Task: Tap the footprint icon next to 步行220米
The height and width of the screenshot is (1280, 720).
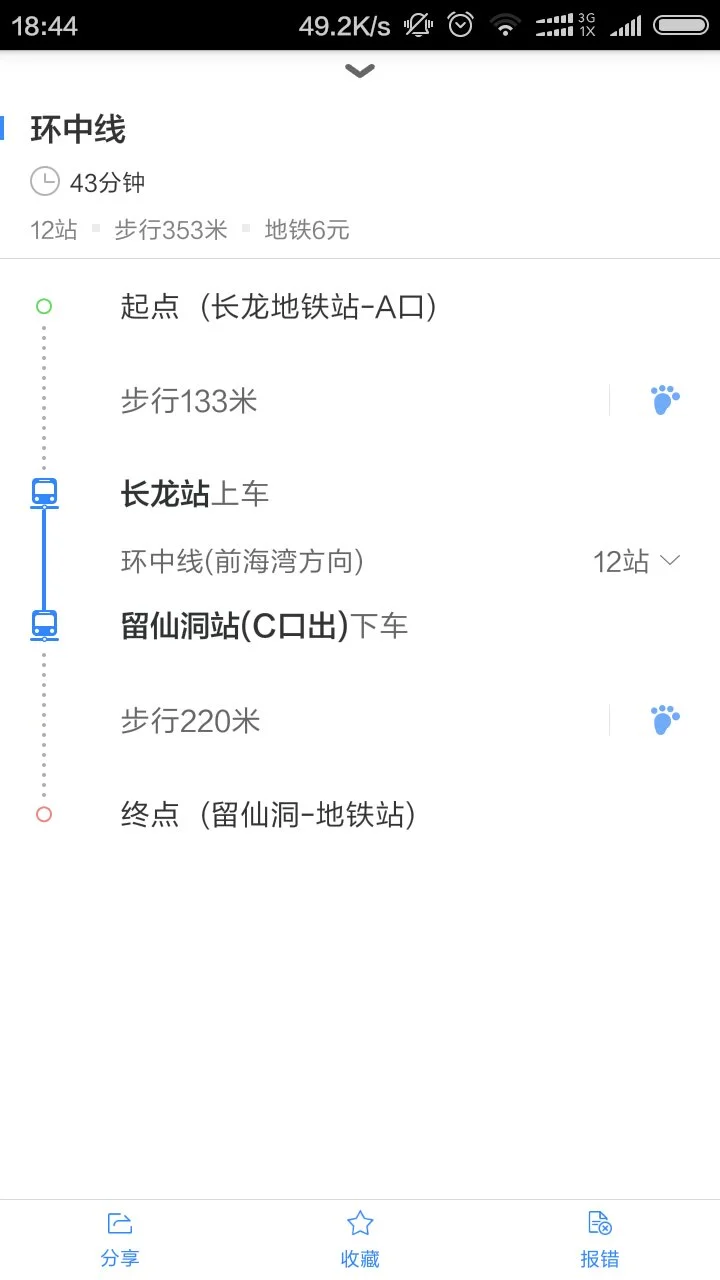Action: [x=664, y=718]
